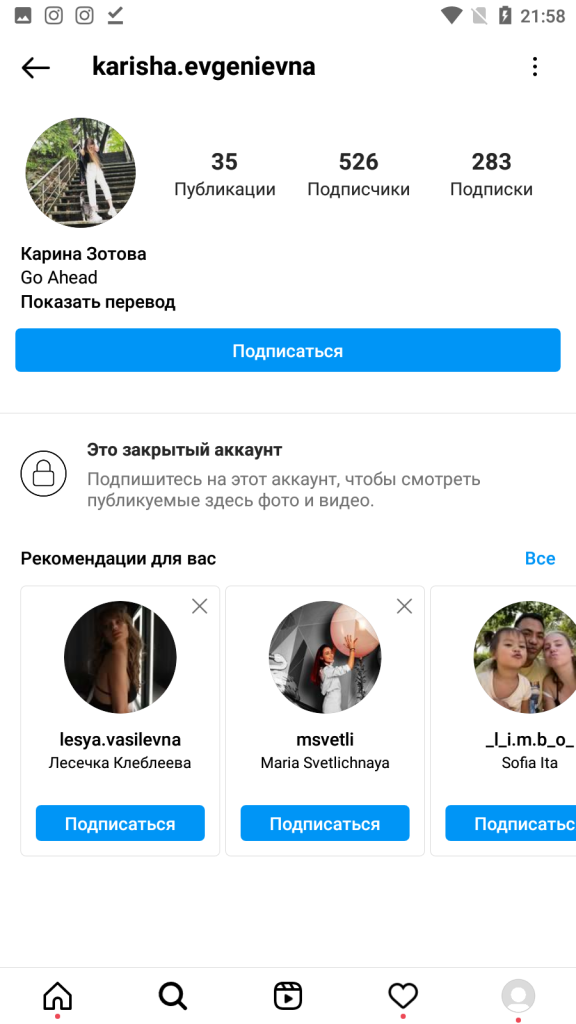This screenshot has width=576, height=1024.
Task: Dismiss the lesya.vasilevna suggestion
Action: (x=199, y=607)
